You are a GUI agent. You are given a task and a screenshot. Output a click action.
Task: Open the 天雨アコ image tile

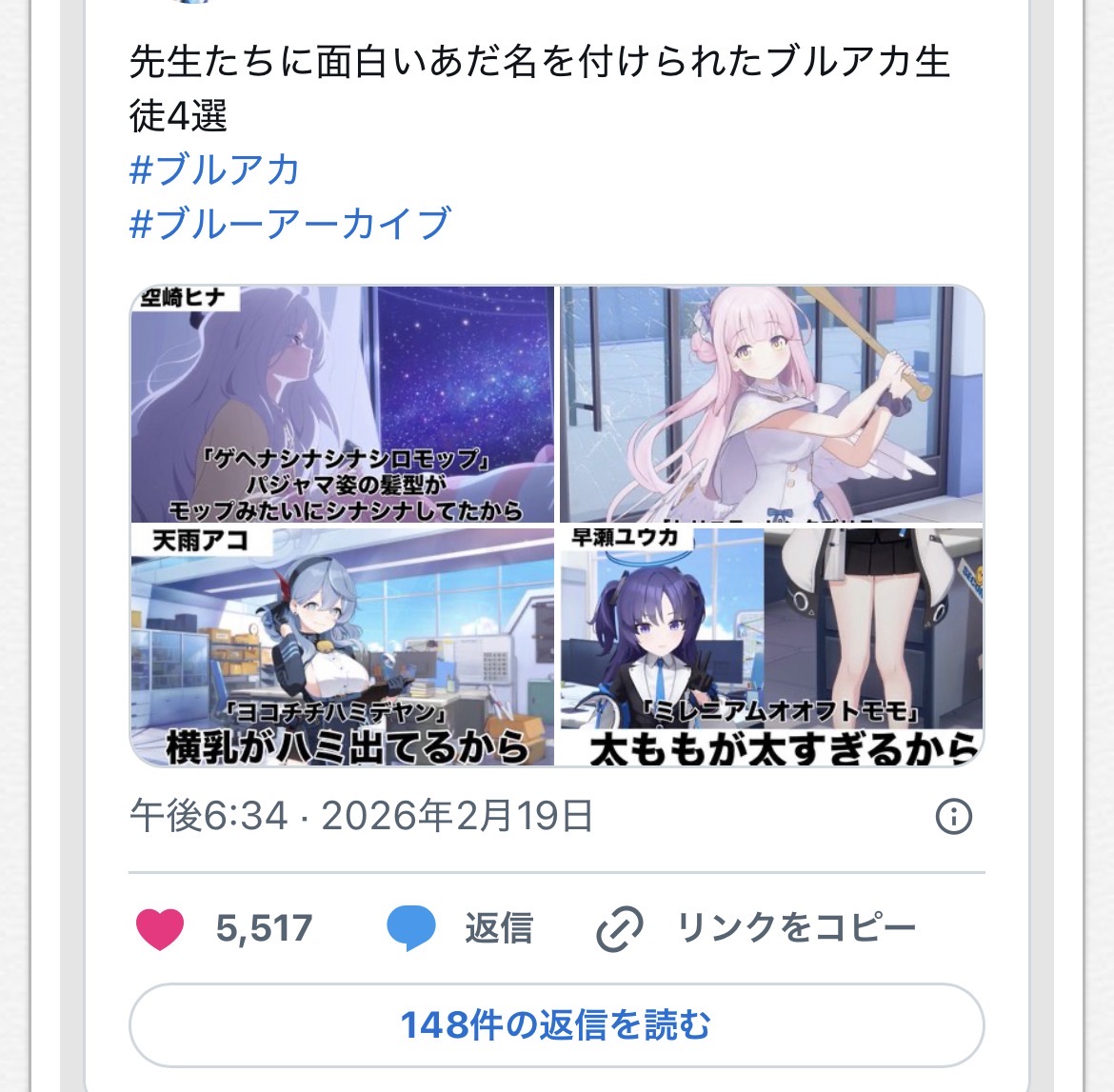pos(342,646)
